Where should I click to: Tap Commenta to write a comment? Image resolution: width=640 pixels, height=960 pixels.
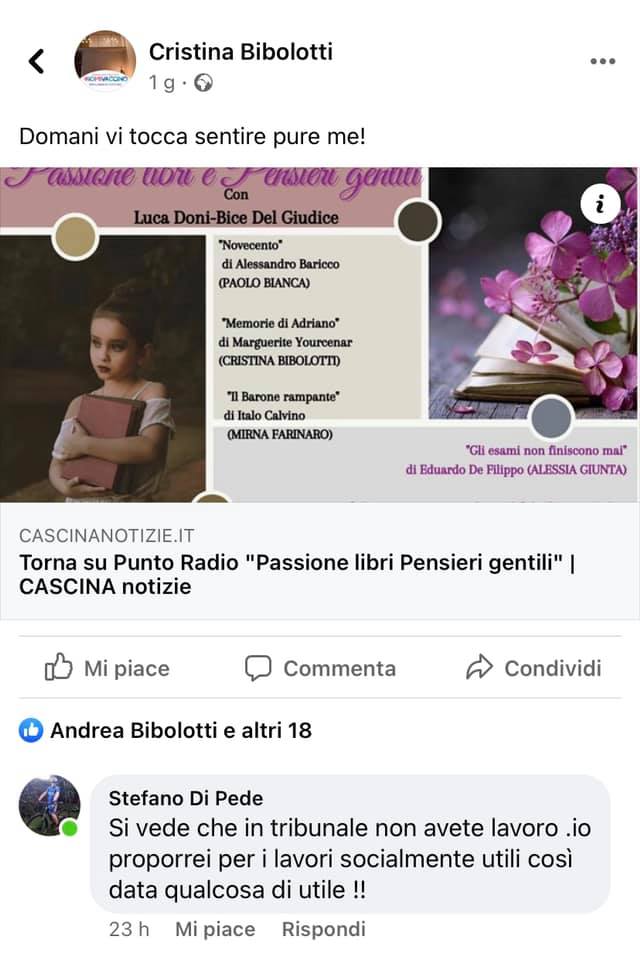coord(320,668)
